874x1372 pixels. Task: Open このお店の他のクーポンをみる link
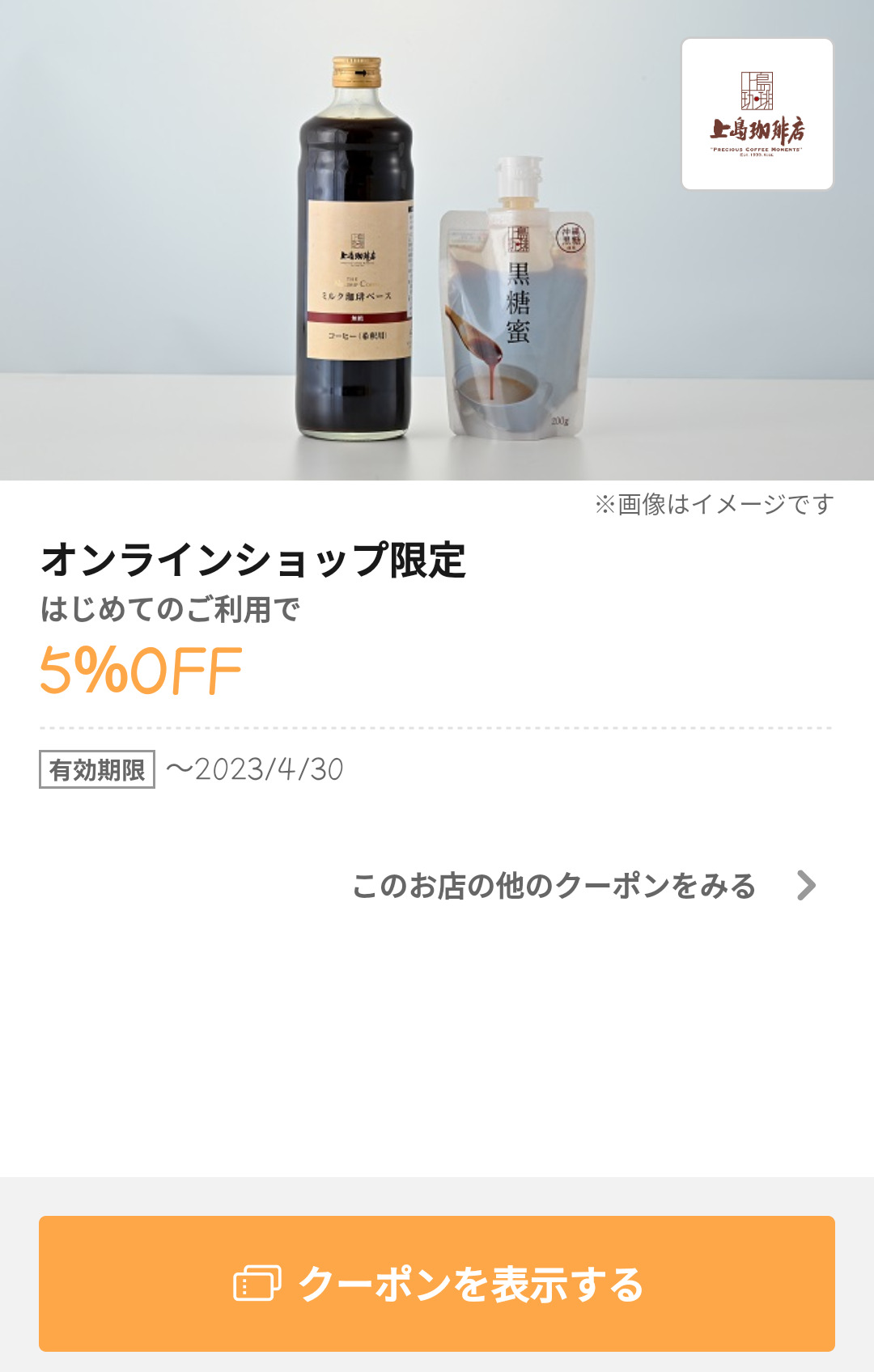tap(583, 886)
